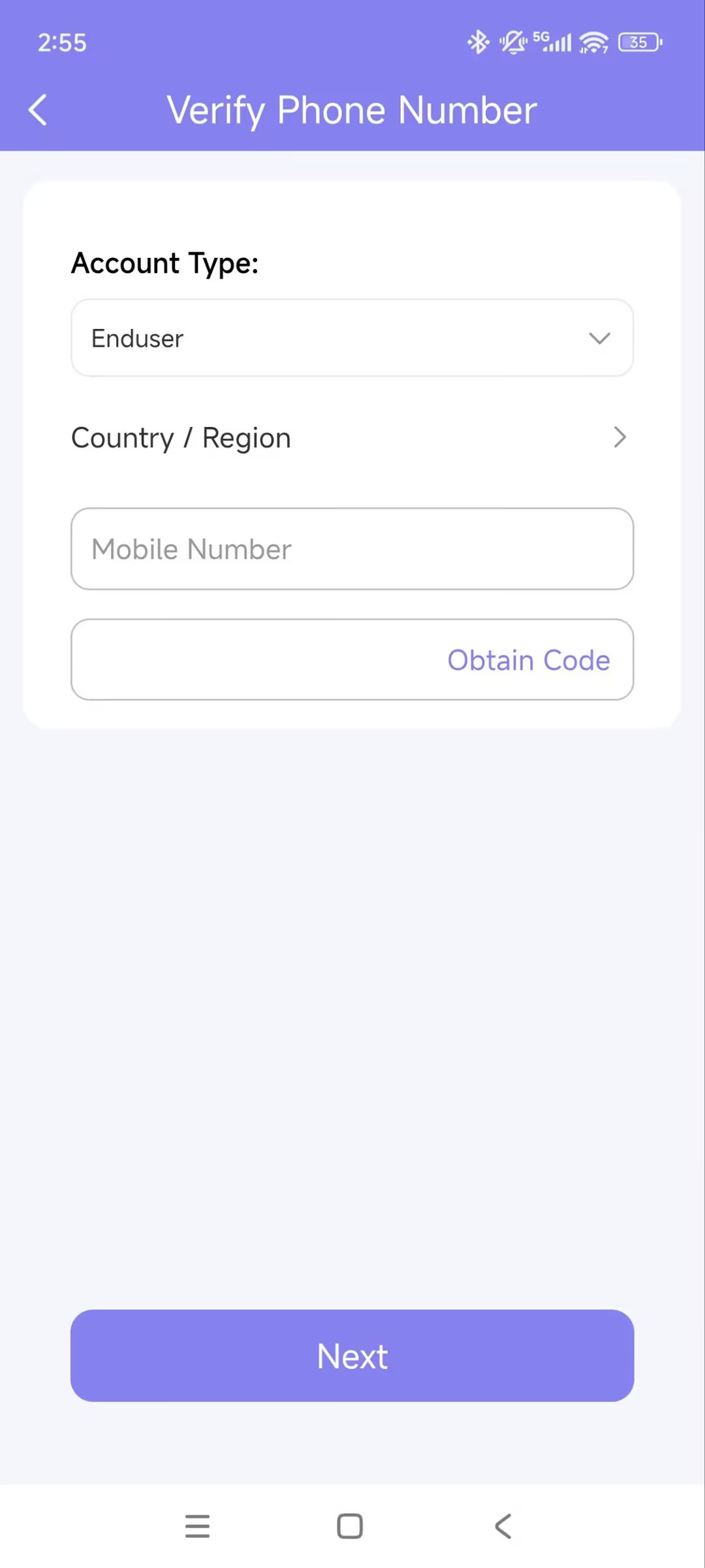Viewport: 705px width, 1568px height.
Task: Open the Country / Region selector
Action: coord(352,437)
